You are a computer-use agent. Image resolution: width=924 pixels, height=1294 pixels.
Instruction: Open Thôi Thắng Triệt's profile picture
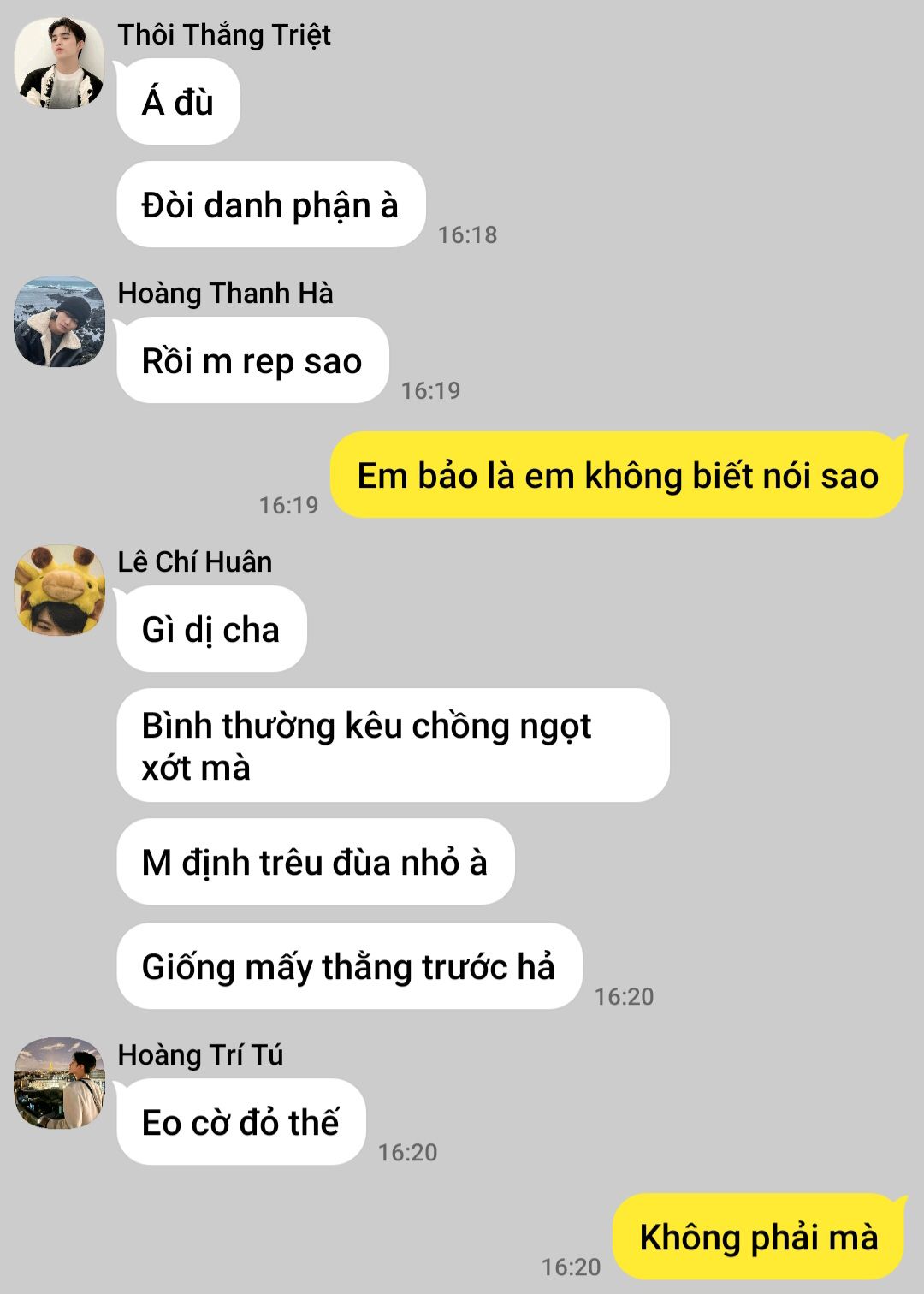coord(59,64)
